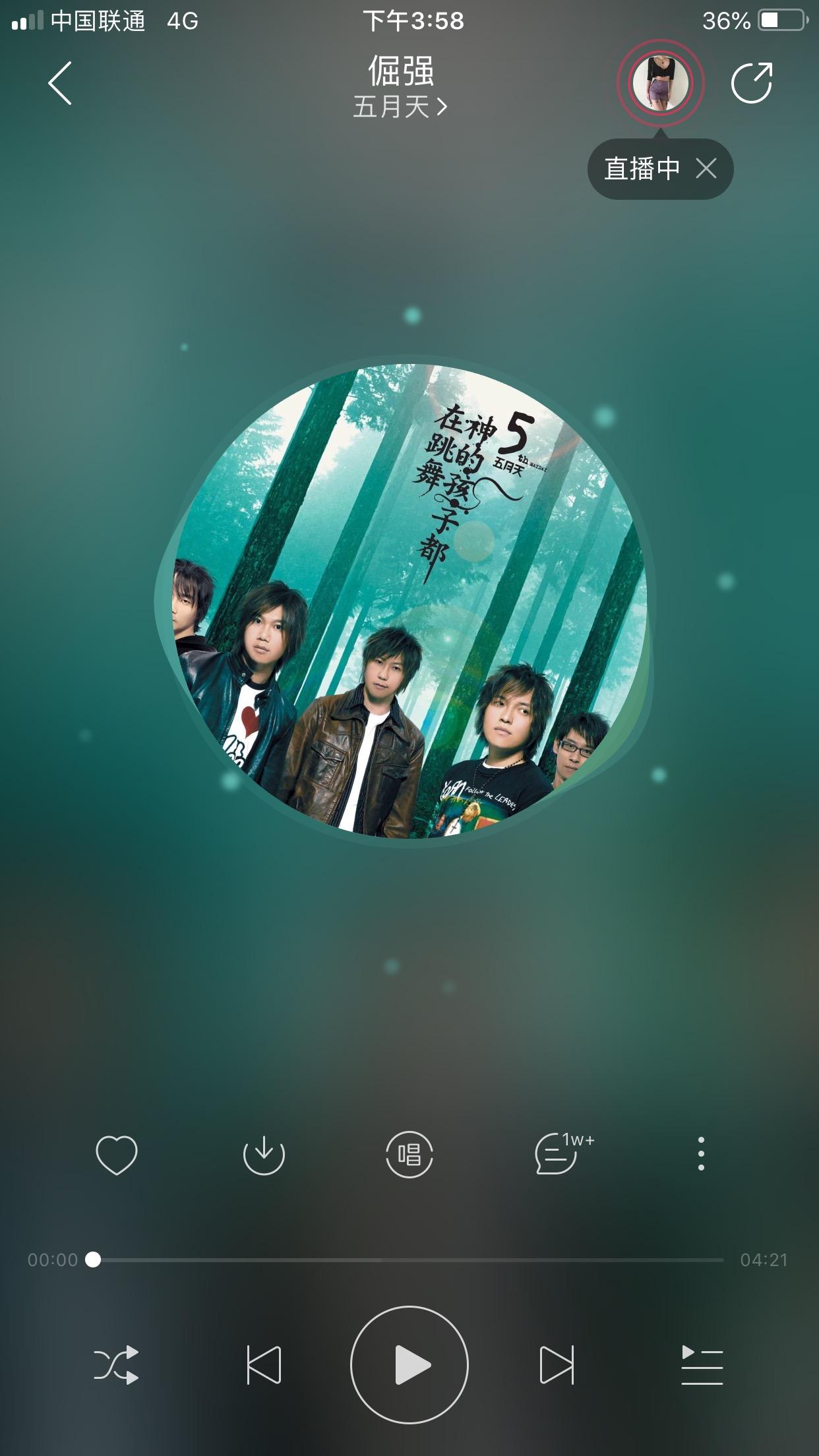819x1456 pixels.
Task: Like the song with the heart icon
Action: (x=117, y=1155)
